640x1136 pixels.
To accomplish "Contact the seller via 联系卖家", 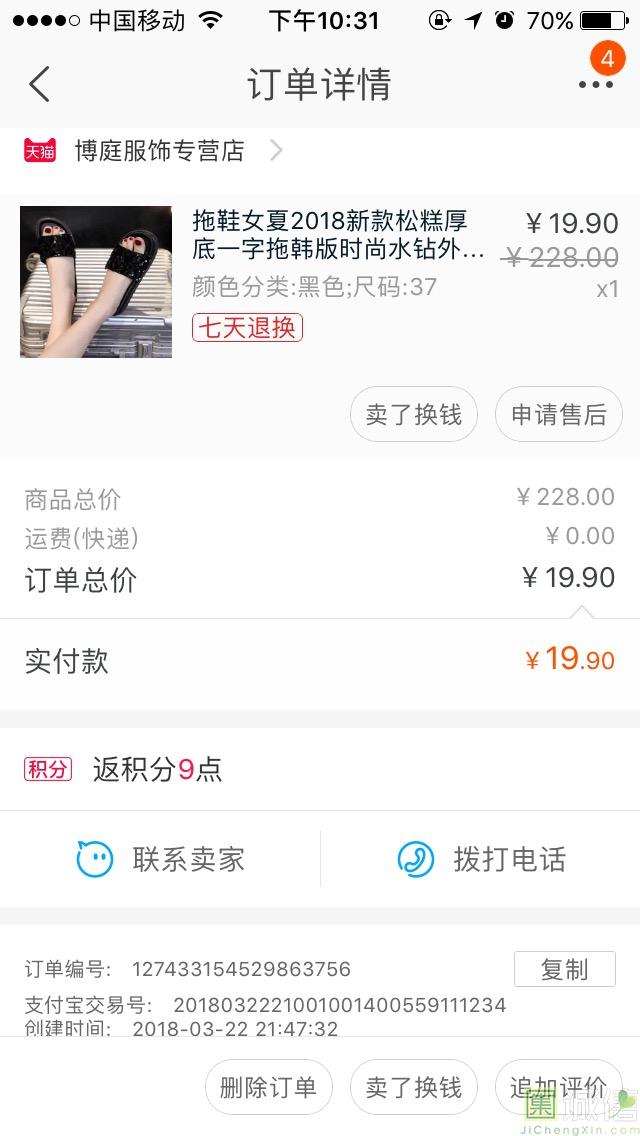I will point(160,859).
